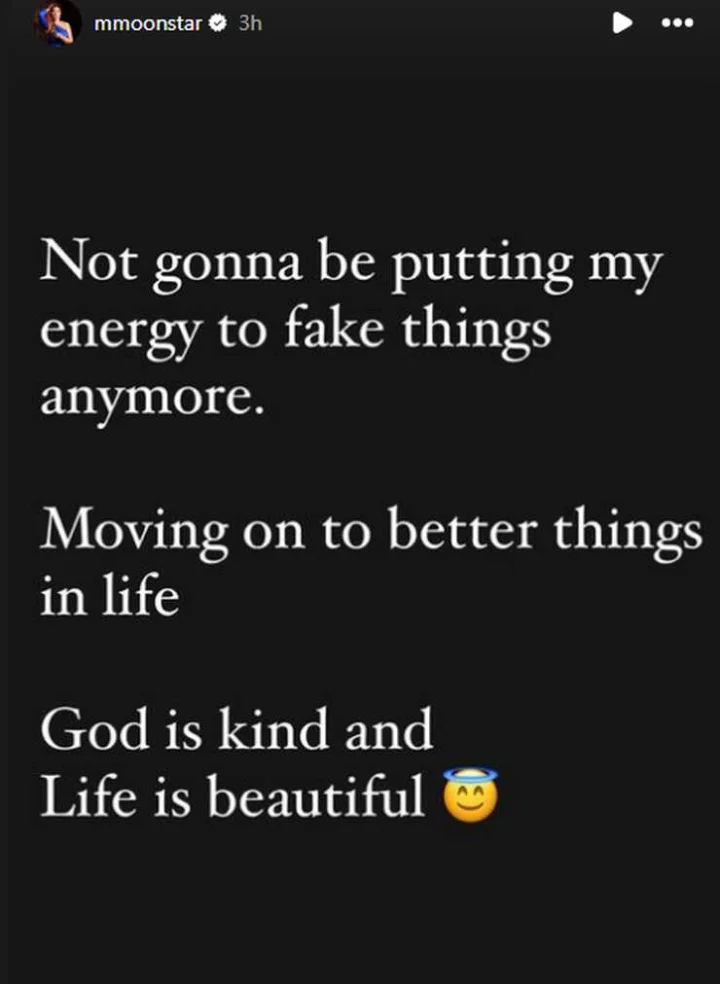This screenshot has height=984, width=720.
Task: Tap the mmoonstar username
Action: (148, 25)
